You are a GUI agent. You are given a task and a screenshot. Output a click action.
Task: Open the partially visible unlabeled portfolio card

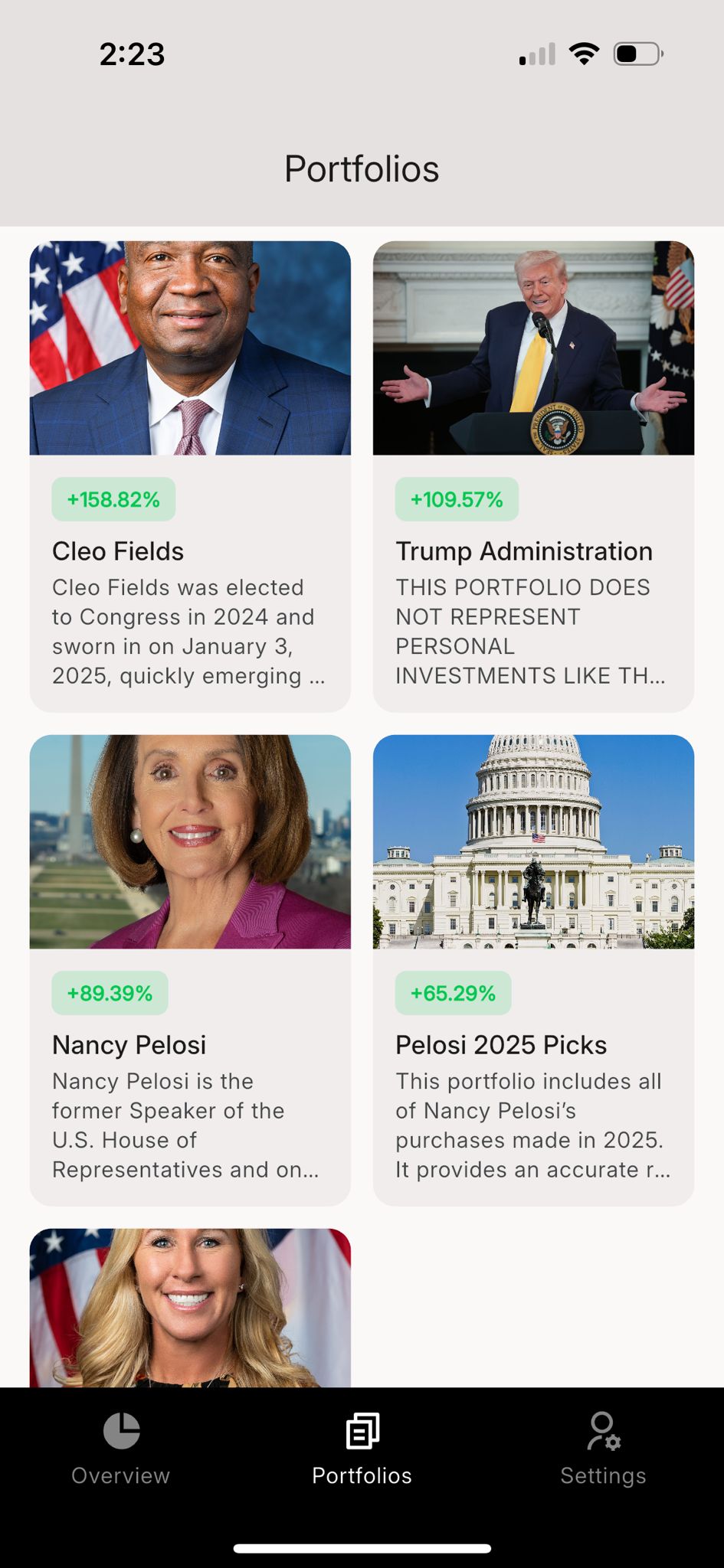tap(190, 1308)
